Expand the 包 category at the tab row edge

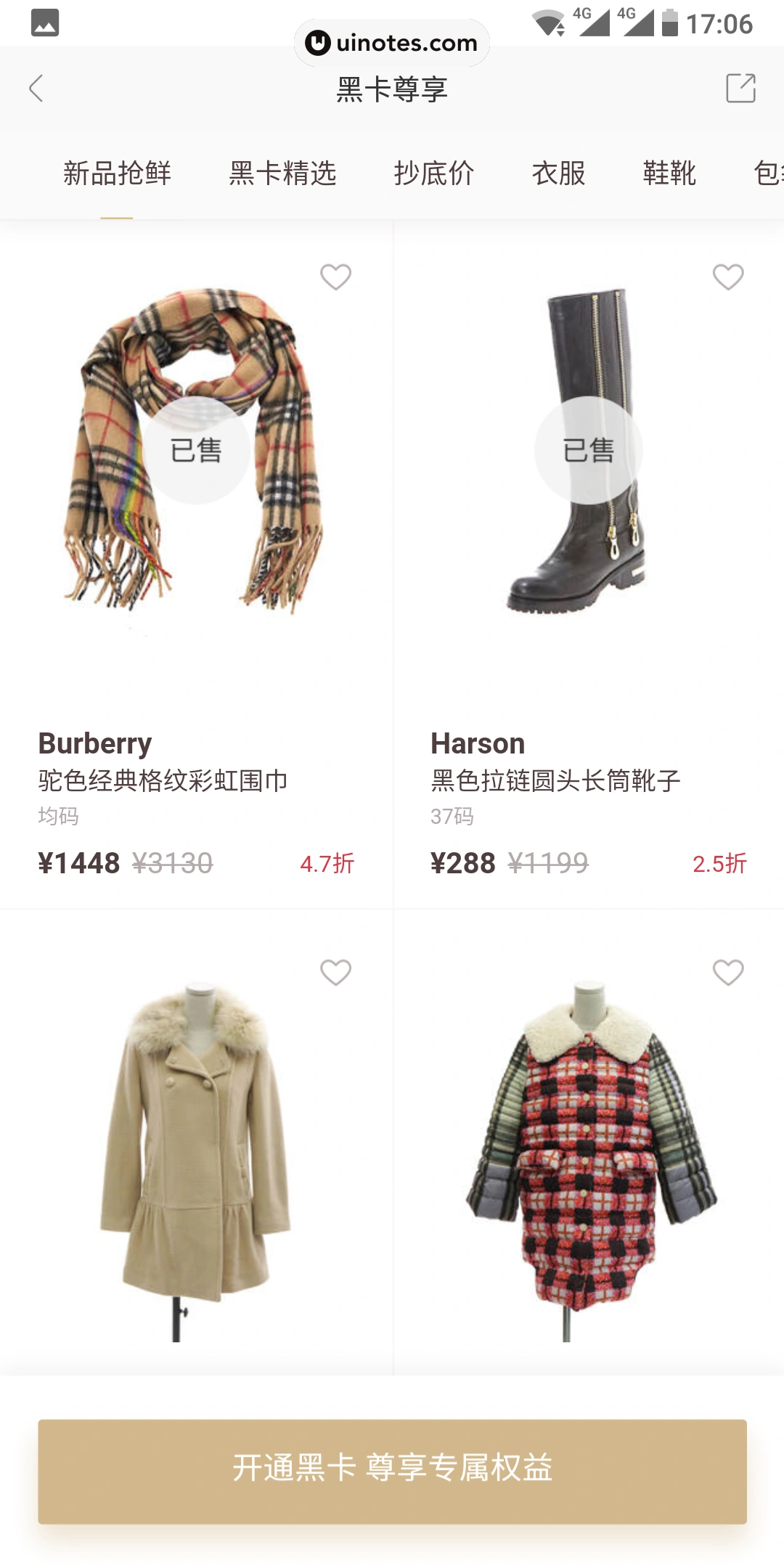(766, 173)
